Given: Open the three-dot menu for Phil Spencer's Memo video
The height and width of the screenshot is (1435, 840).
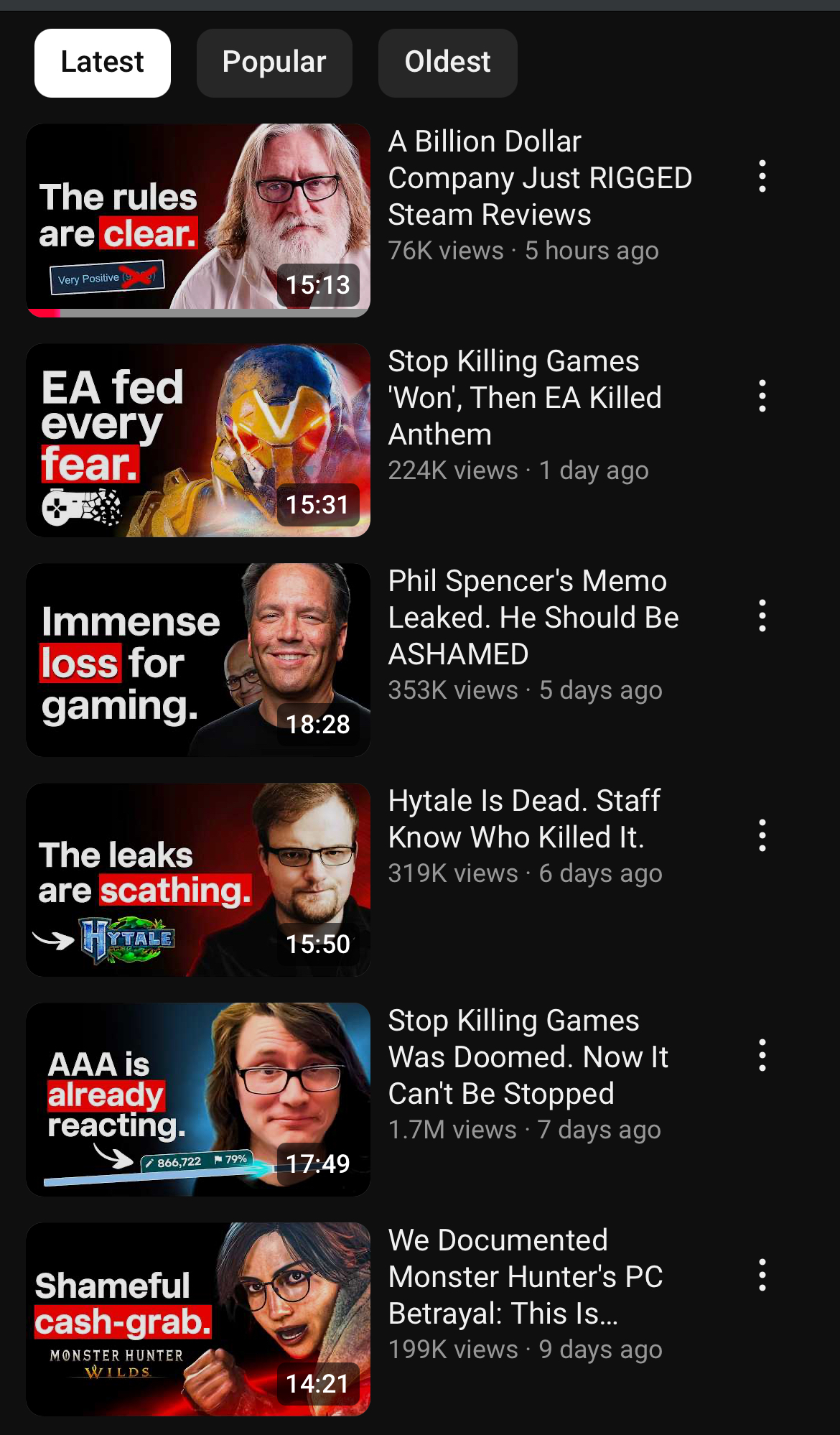Looking at the screenshot, I should [x=762, y=616].
